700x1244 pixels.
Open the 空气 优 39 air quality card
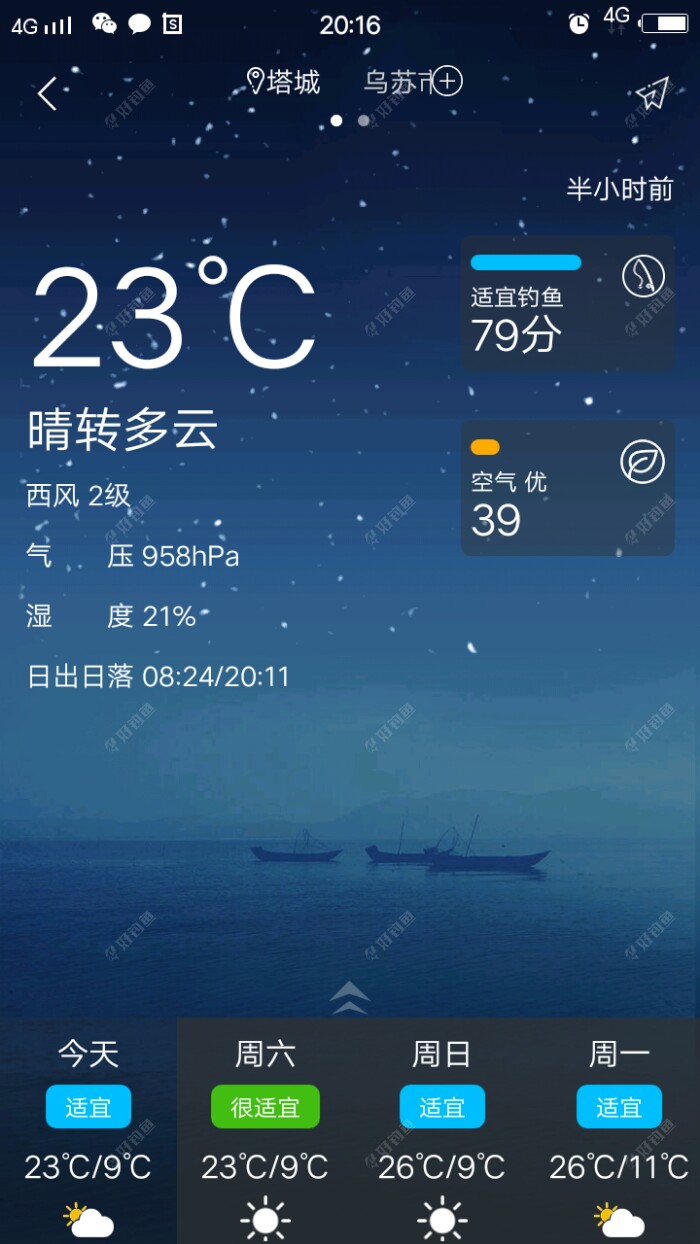pos(567,488)
